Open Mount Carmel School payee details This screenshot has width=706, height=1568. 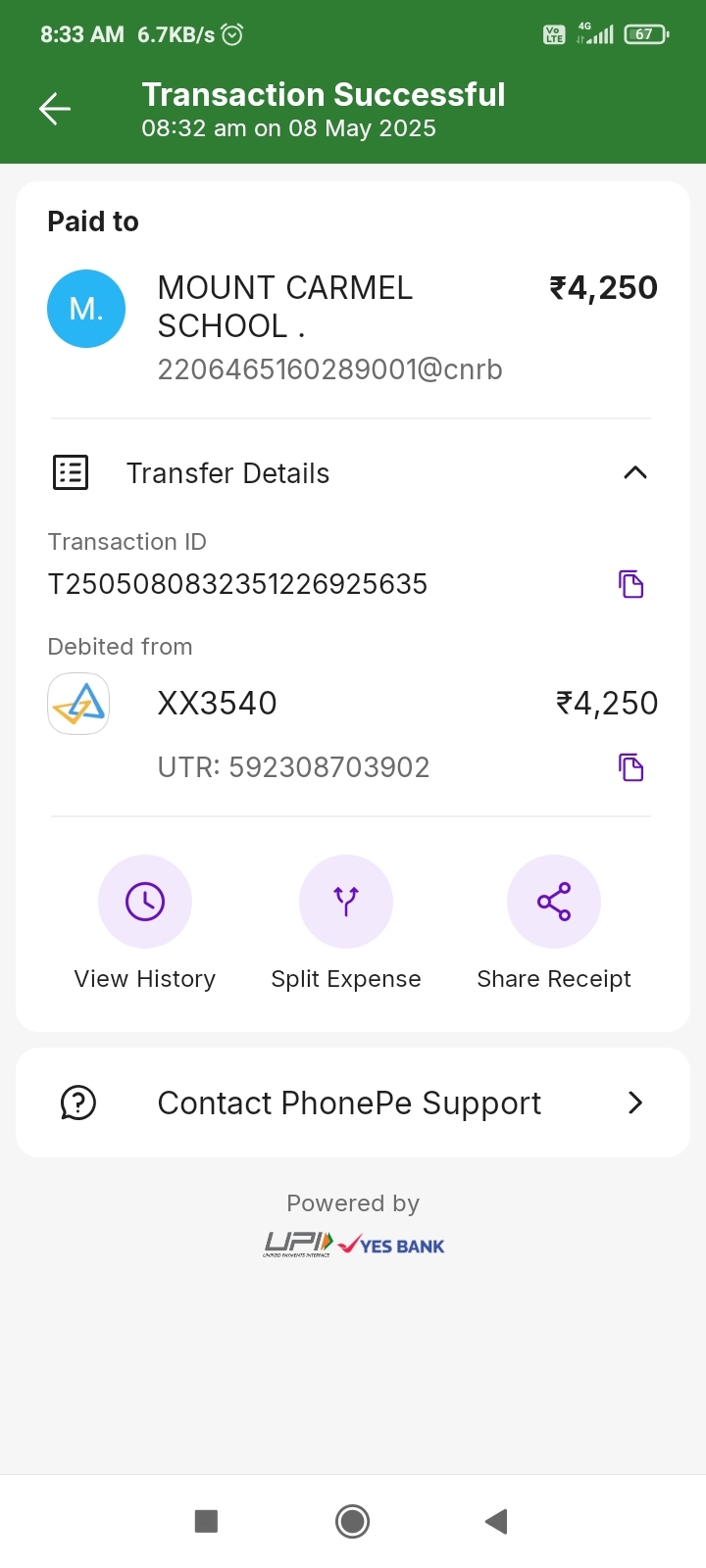(x=353, y=327)
